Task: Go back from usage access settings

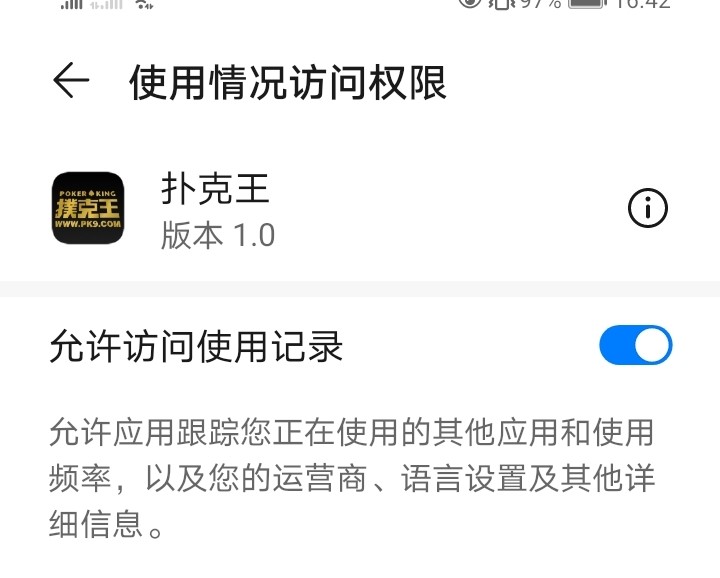Action: point(71,82)
